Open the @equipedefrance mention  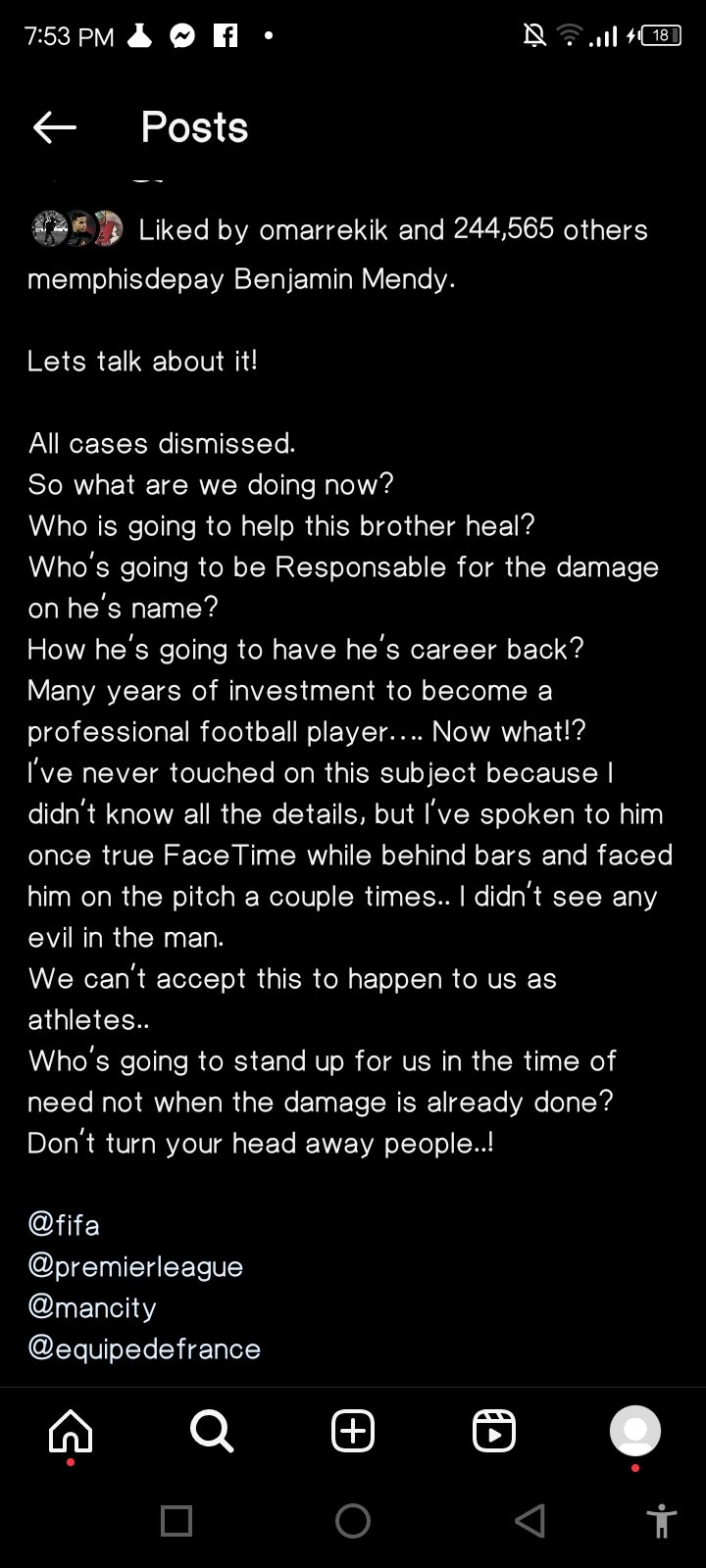click(x=144, y=1348)
